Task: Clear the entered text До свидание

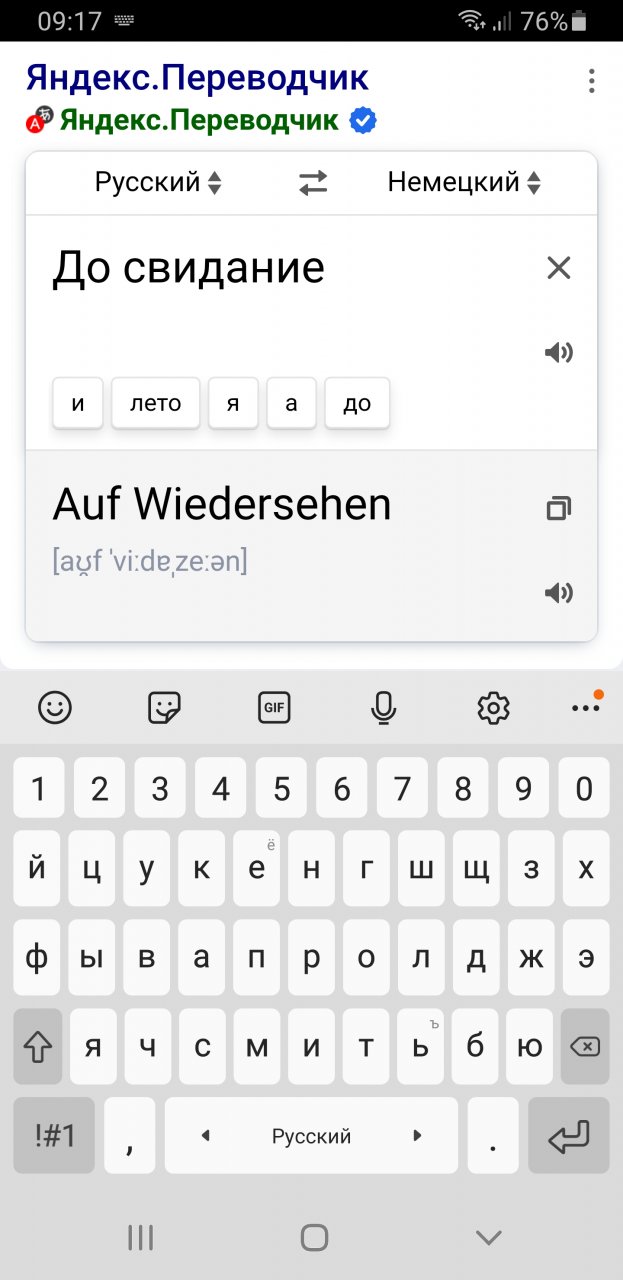Action: click(x=558, y=268)
